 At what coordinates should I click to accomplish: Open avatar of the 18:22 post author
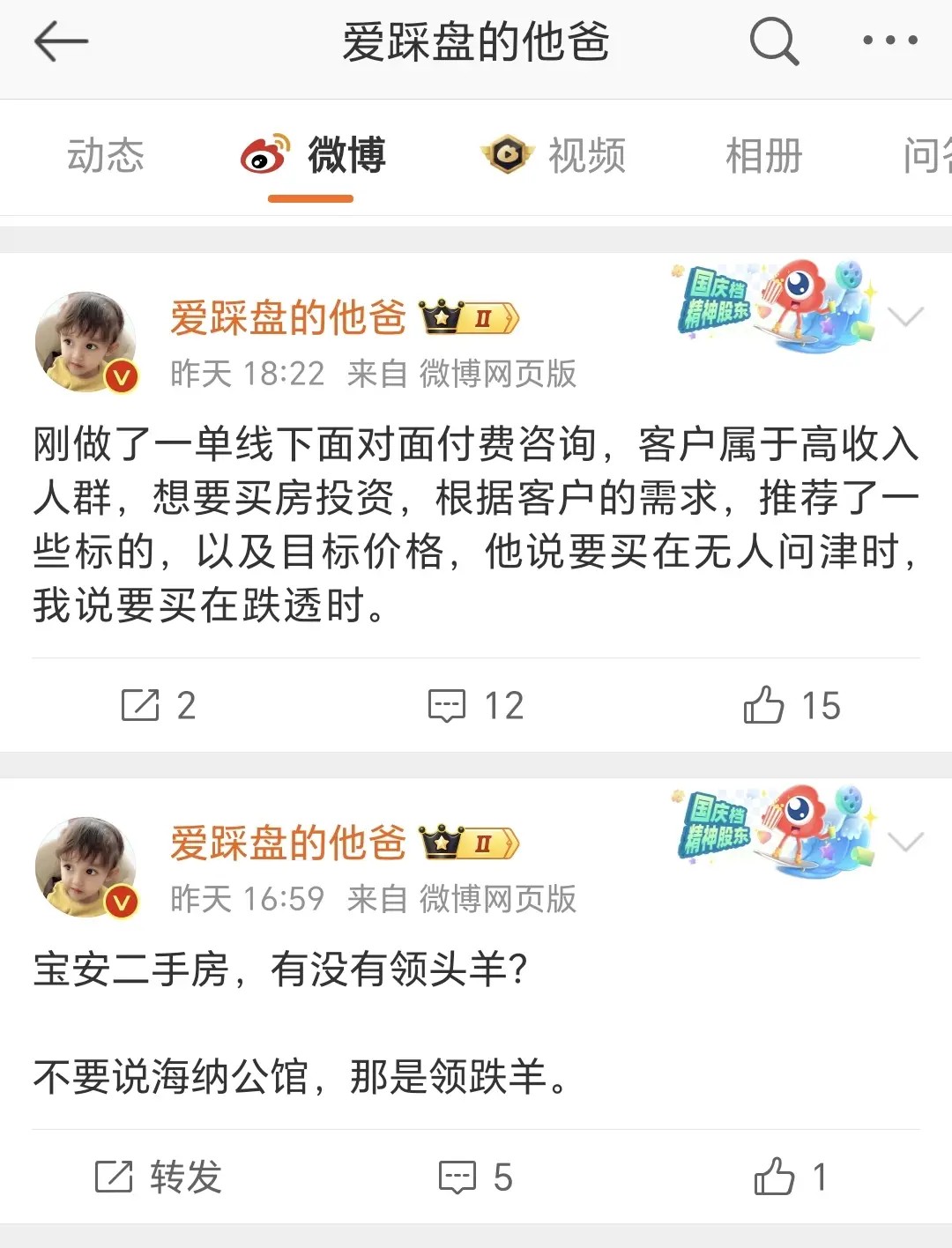click(86, 342)
